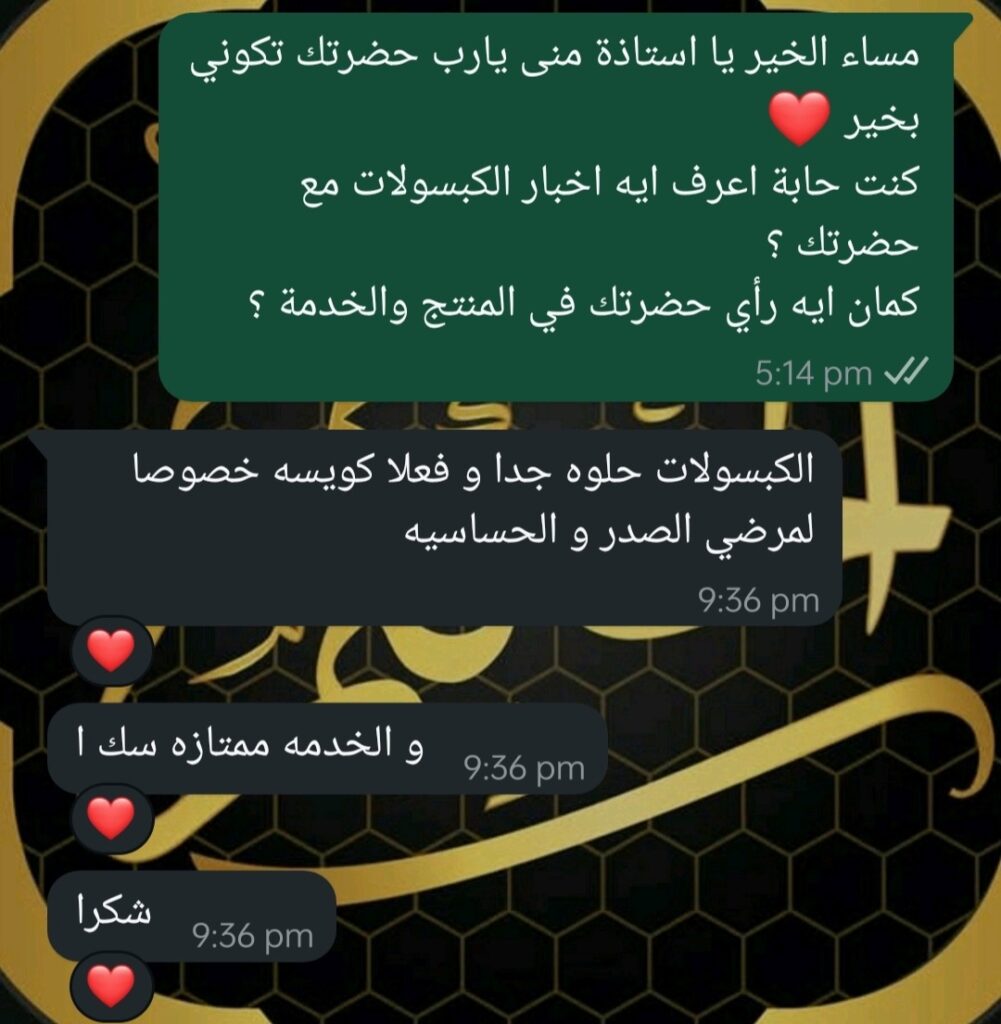Viewport: 1001px width, 1024px height.
Task: Tap the heart reaction under و الخدمه ممتازه
Action: coord(111,819)
